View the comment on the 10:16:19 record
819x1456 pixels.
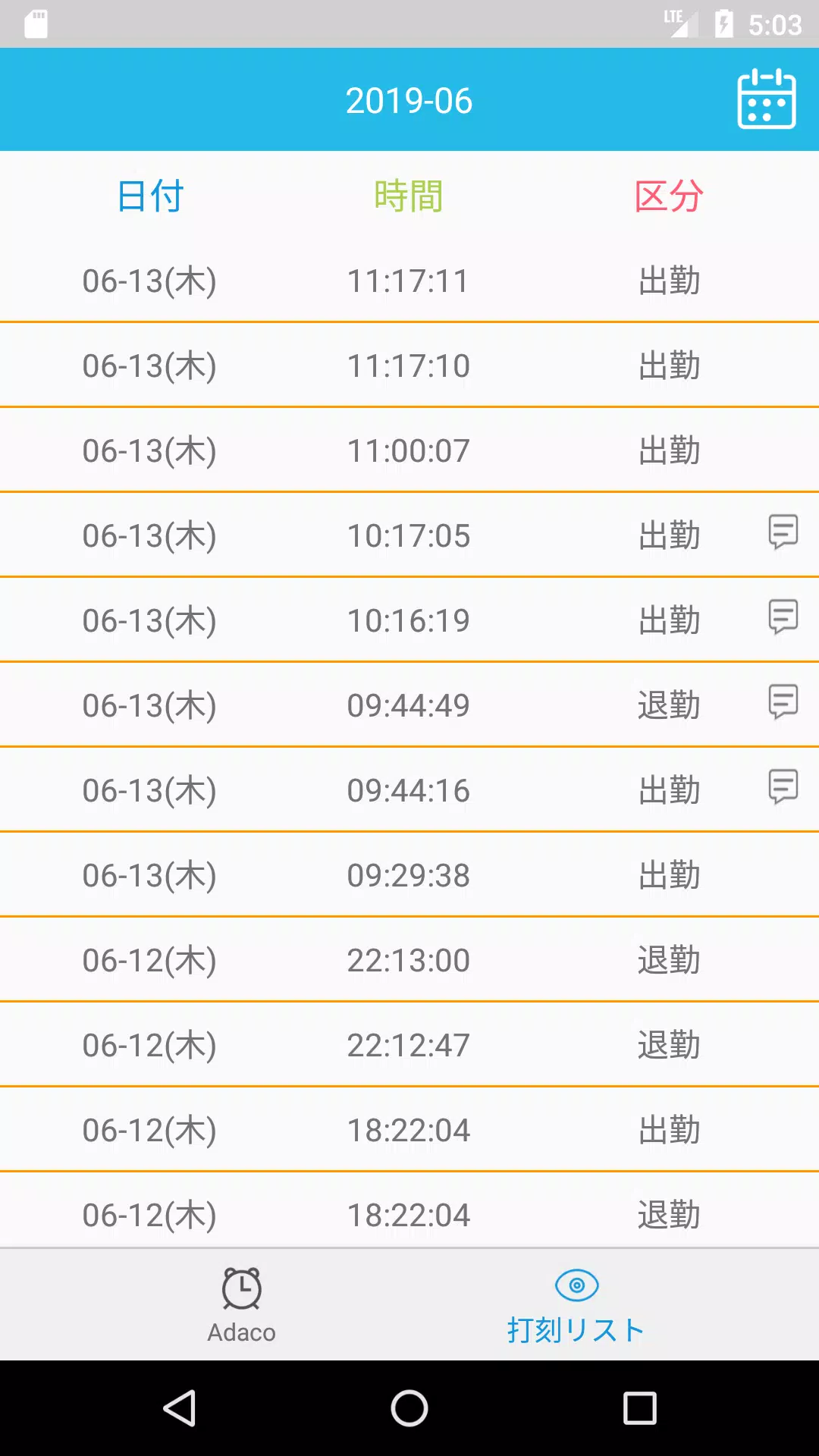[x=783, y=617]
